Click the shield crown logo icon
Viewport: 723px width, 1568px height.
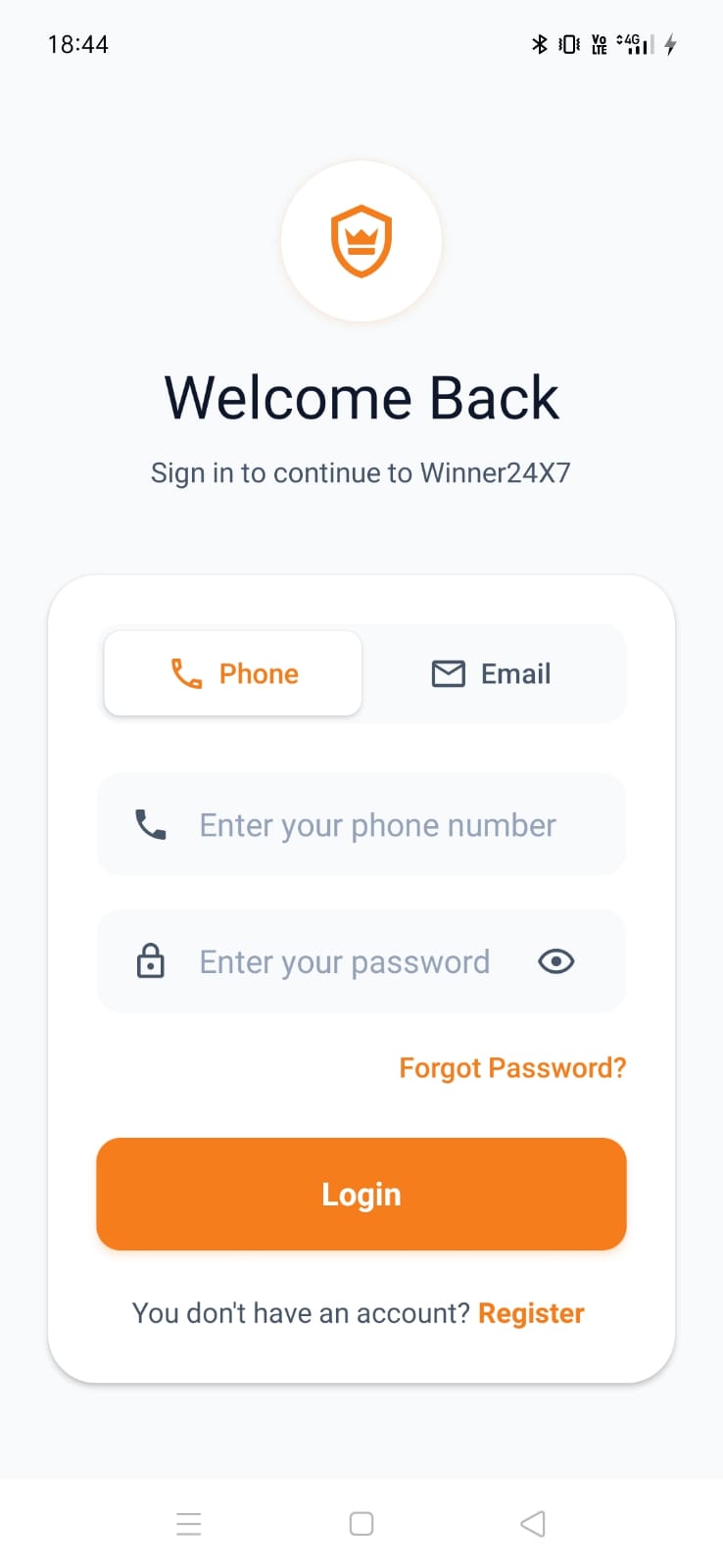361,241
